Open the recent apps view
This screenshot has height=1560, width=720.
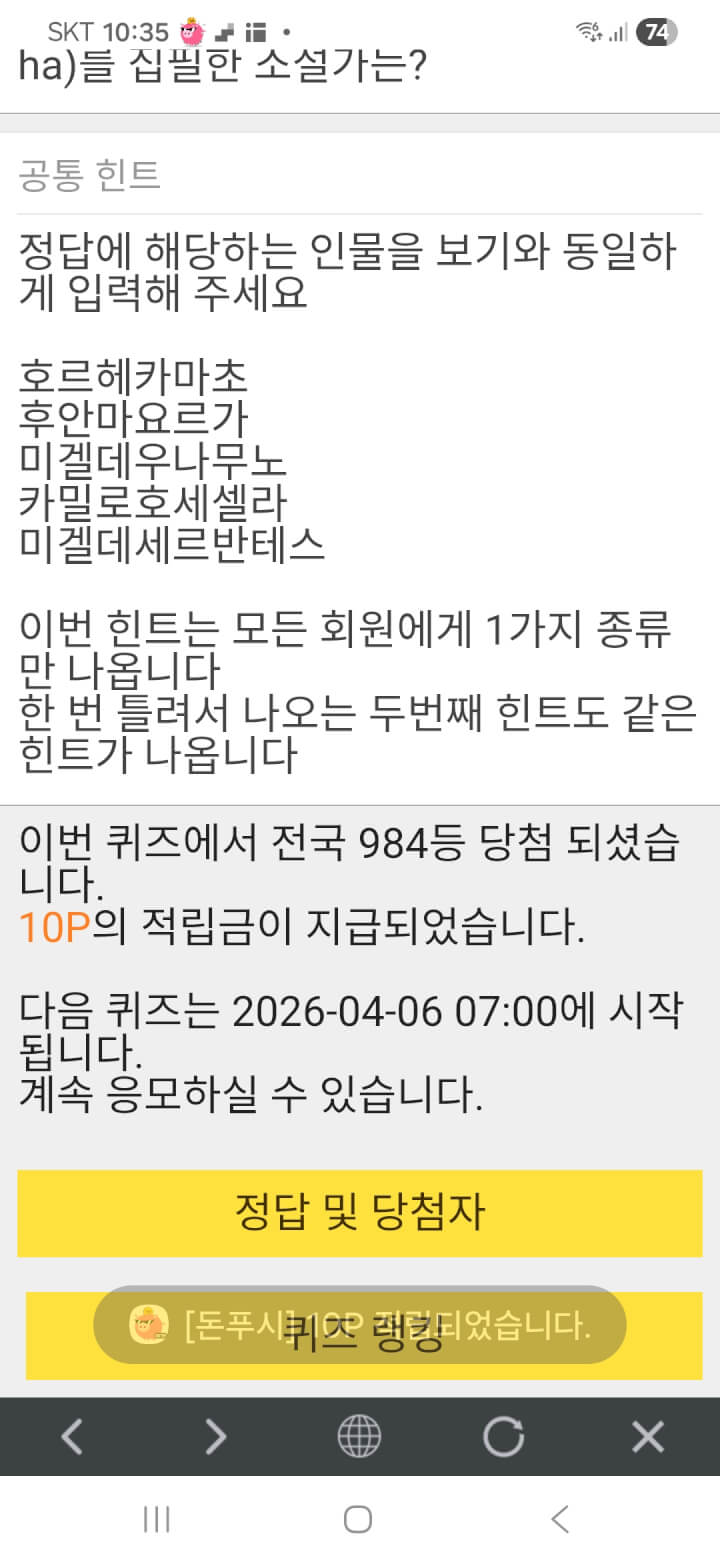click(x=157, y=1520)
